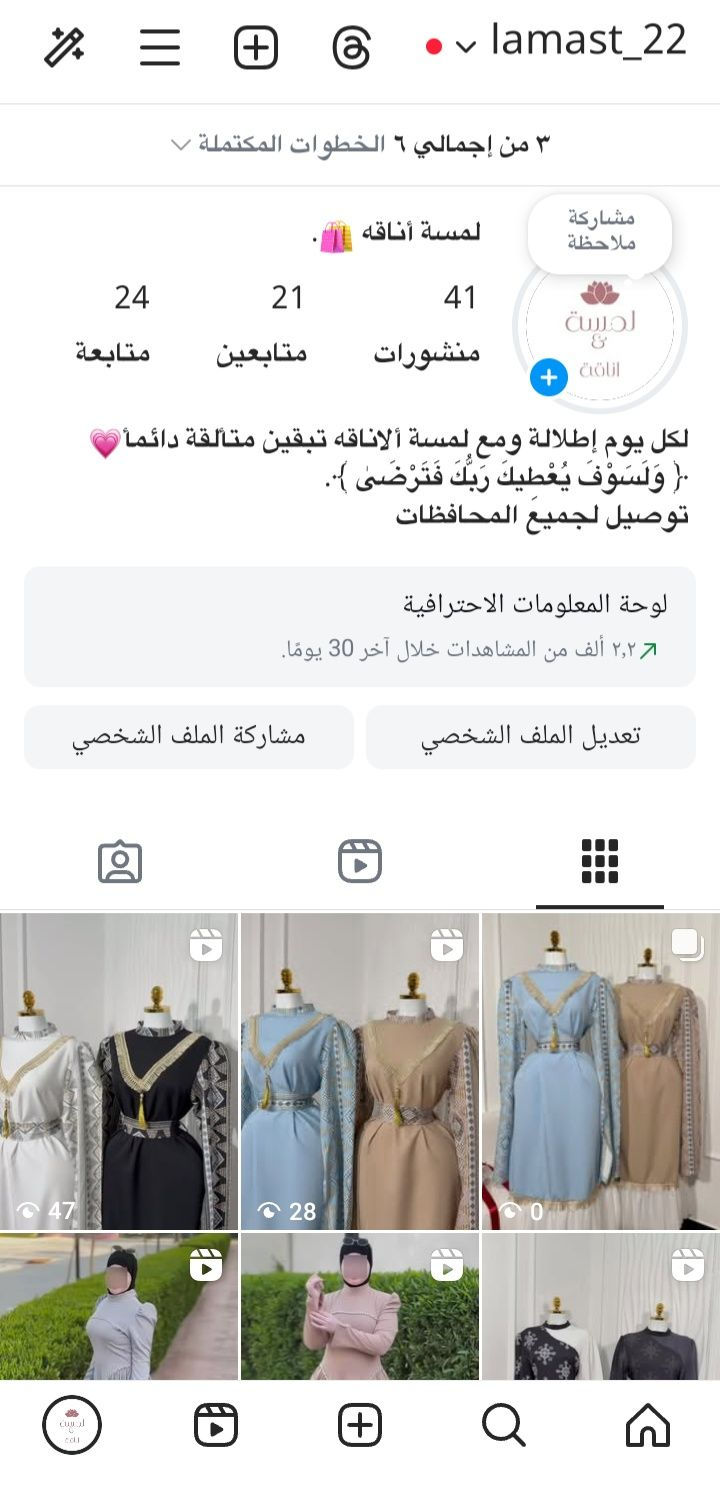Switch to the posts grid tab
Viewport: 720px width, 1488px height.
[600, 861]
